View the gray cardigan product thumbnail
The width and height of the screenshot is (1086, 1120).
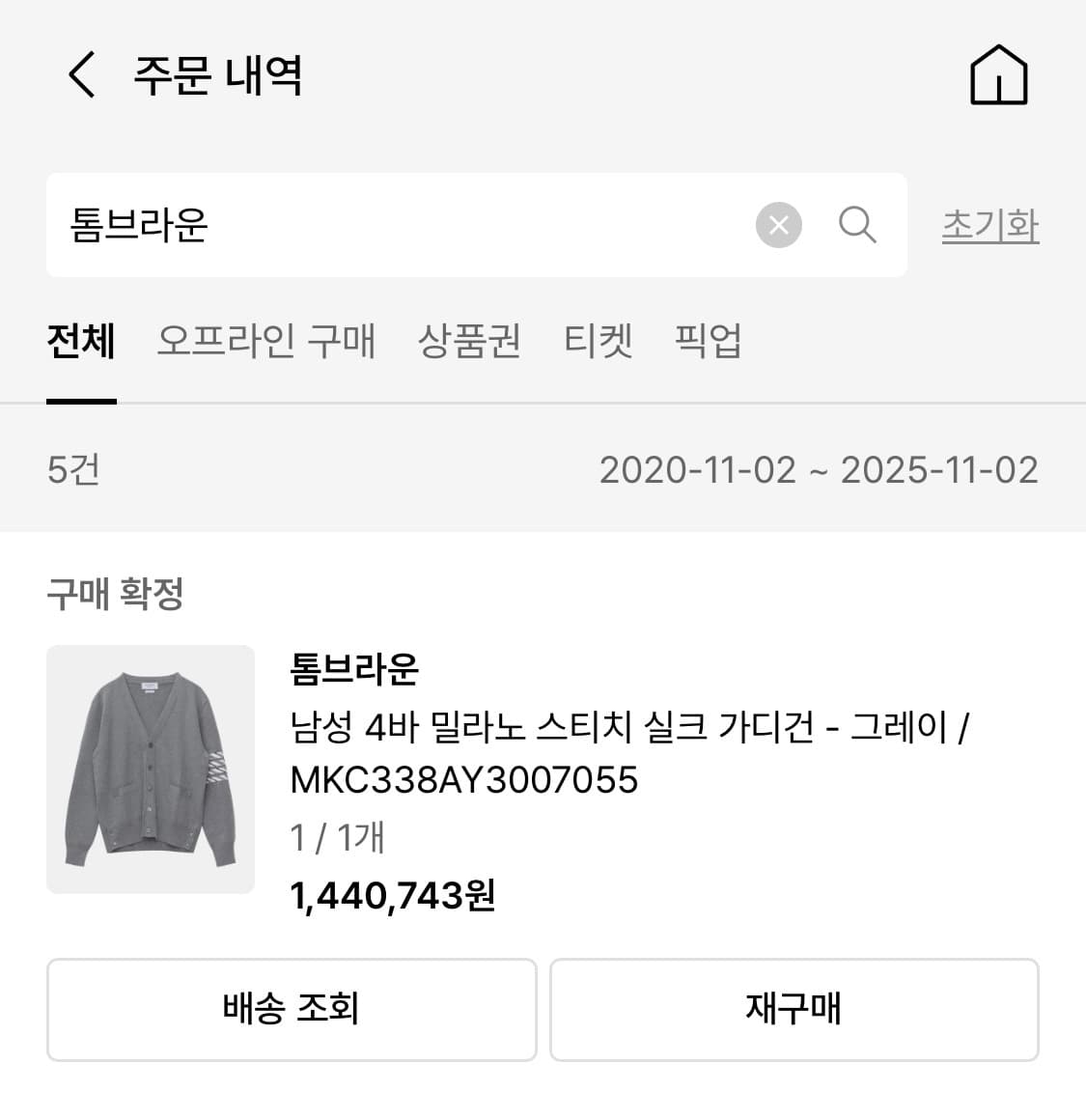(151, 770)
